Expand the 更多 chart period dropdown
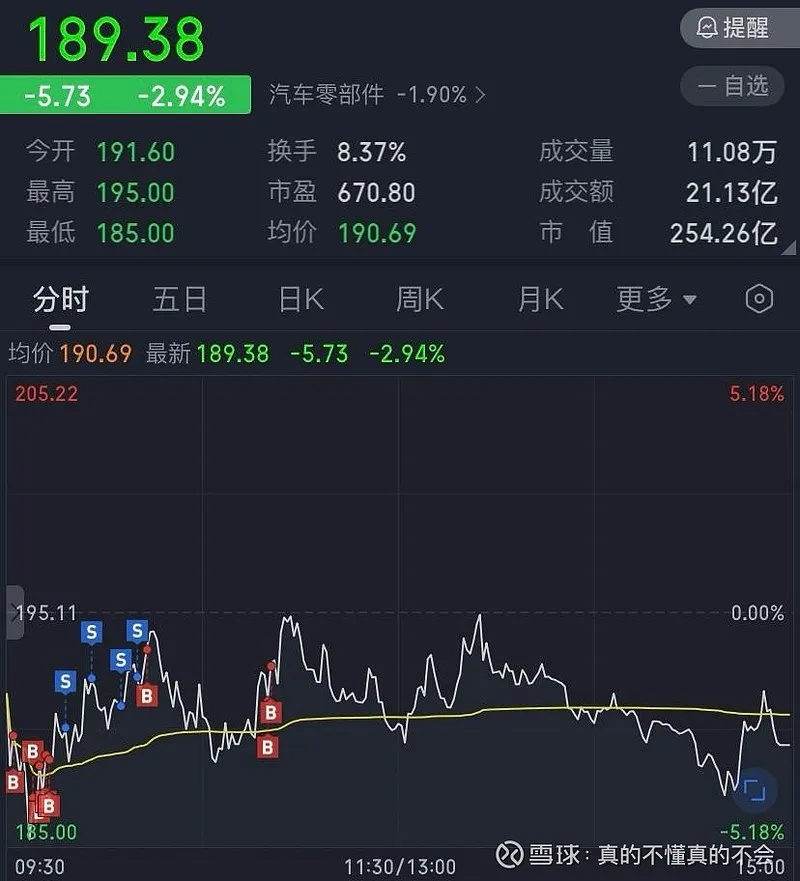Screen dimensions: 800x881 click(656, 299)
